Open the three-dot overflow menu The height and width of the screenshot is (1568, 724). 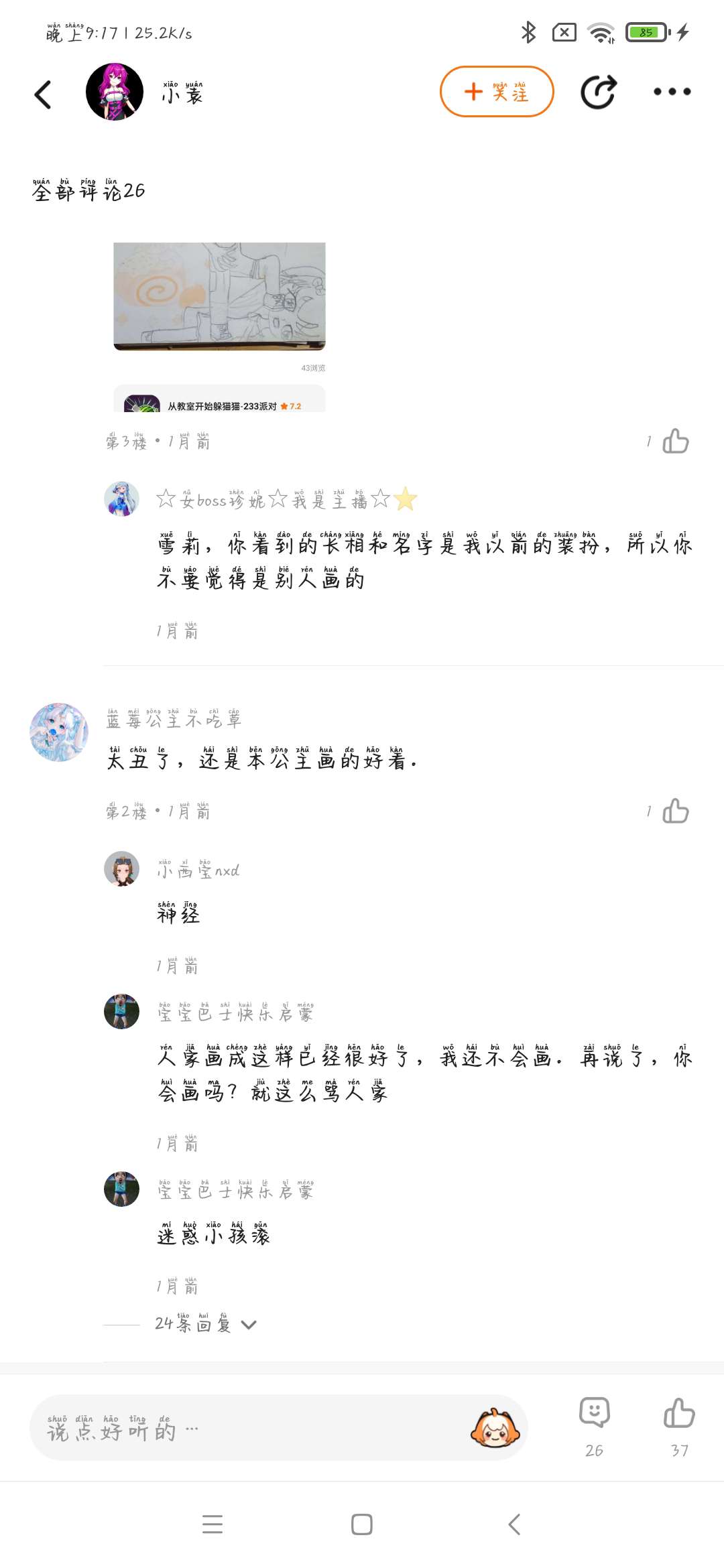[x=672, y=92]
